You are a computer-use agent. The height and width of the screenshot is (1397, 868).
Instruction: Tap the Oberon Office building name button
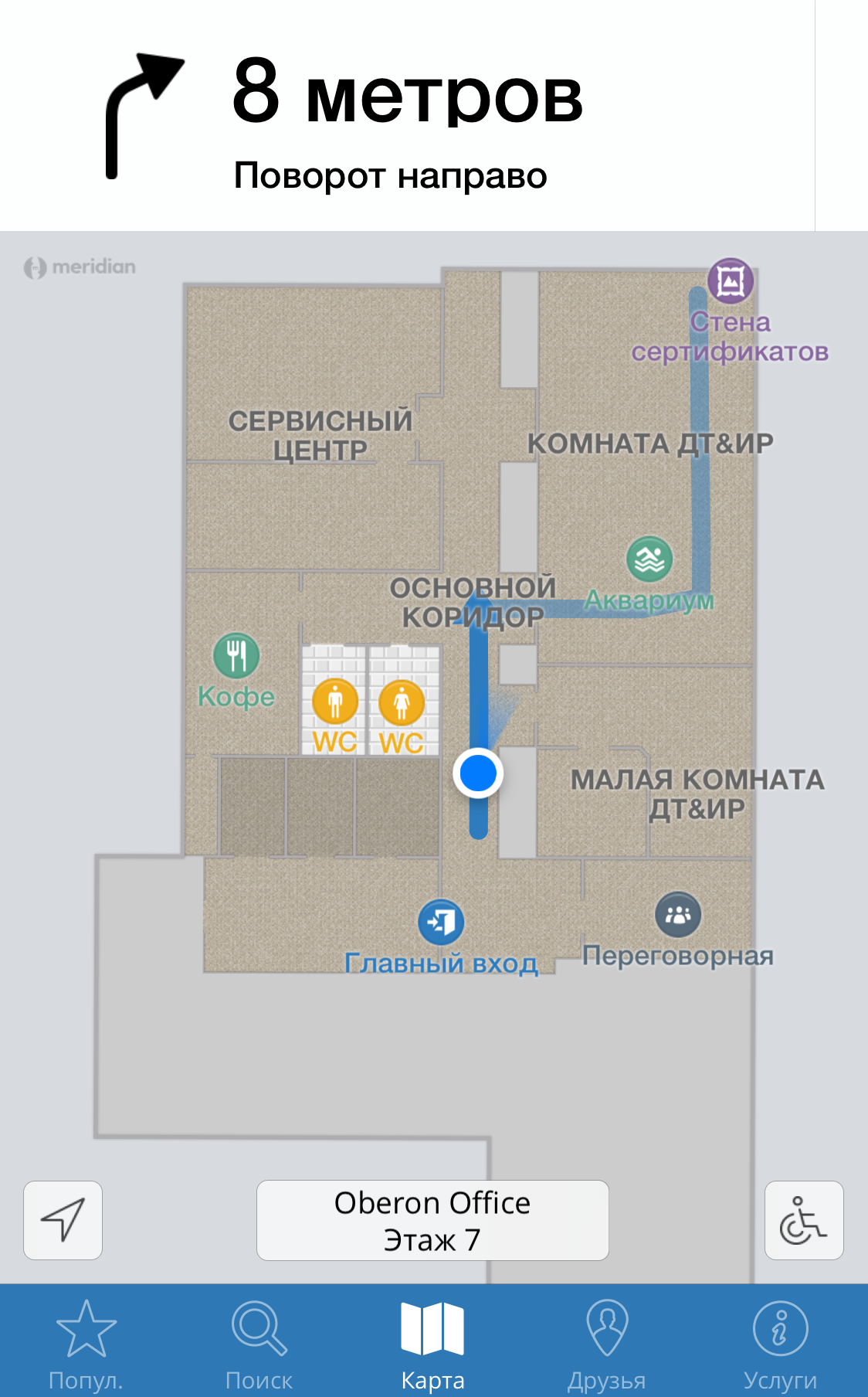point(432,1202)
